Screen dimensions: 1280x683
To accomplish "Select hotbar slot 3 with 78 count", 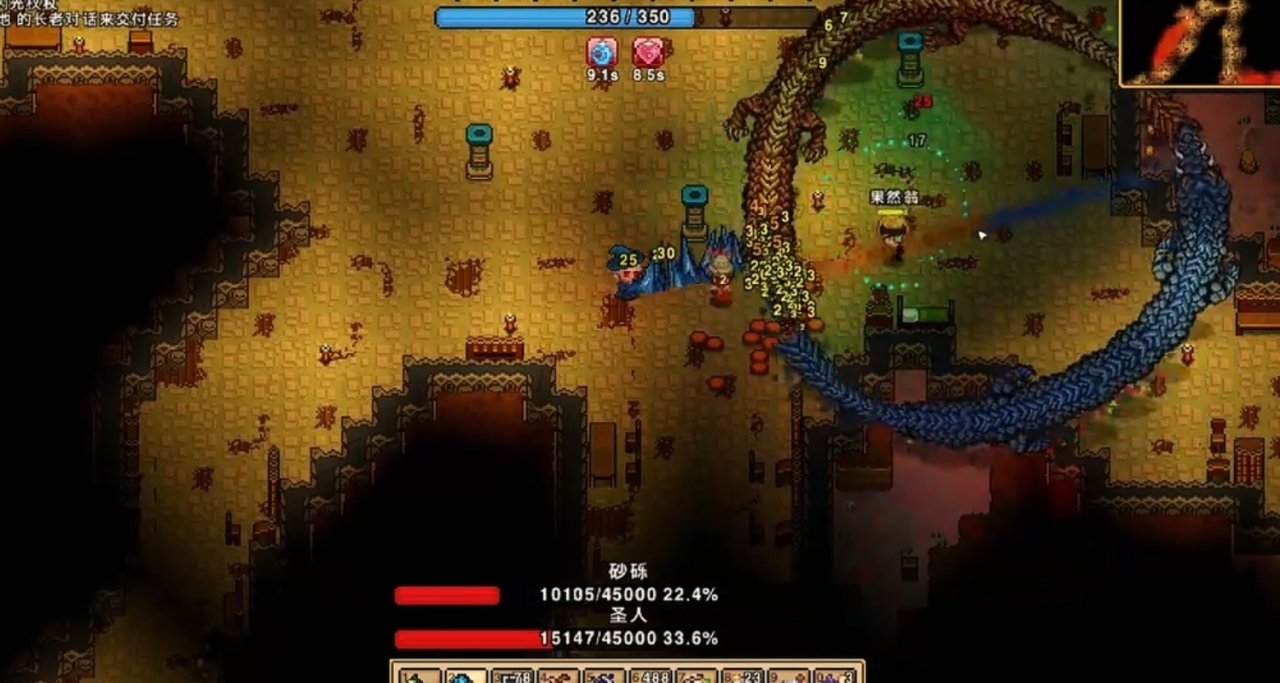I will pos(512,676).
